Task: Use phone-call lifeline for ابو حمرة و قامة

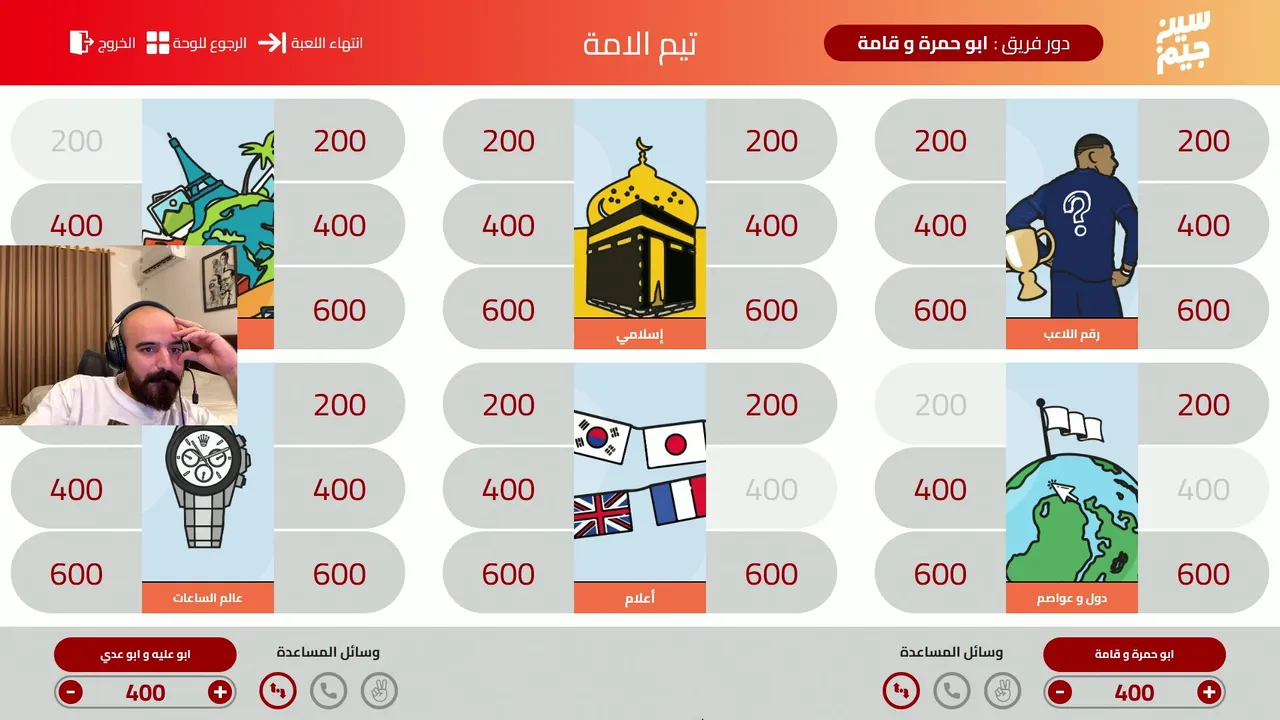Action: [x=951, y=690]
